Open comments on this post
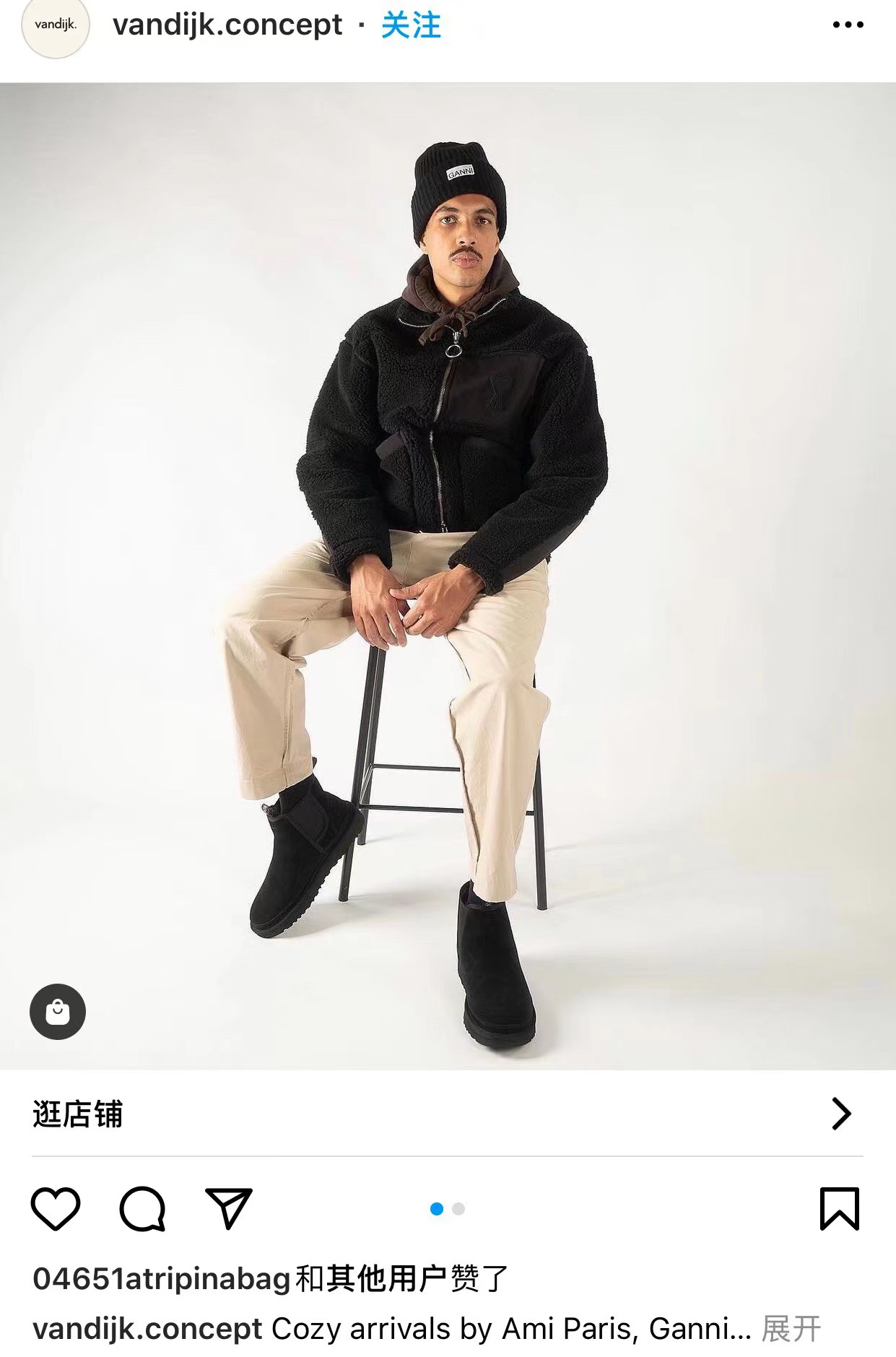This screenshot has width=896, height=1357. tap(142, 1208)
